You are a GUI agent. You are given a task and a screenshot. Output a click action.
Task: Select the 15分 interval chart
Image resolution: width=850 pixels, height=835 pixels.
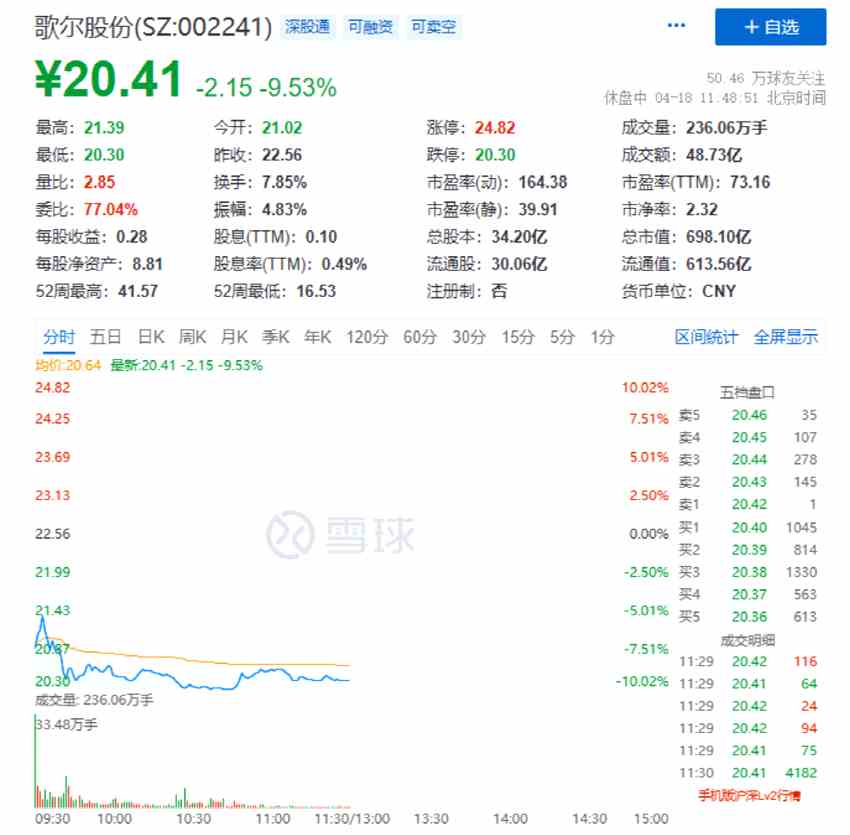518,337
